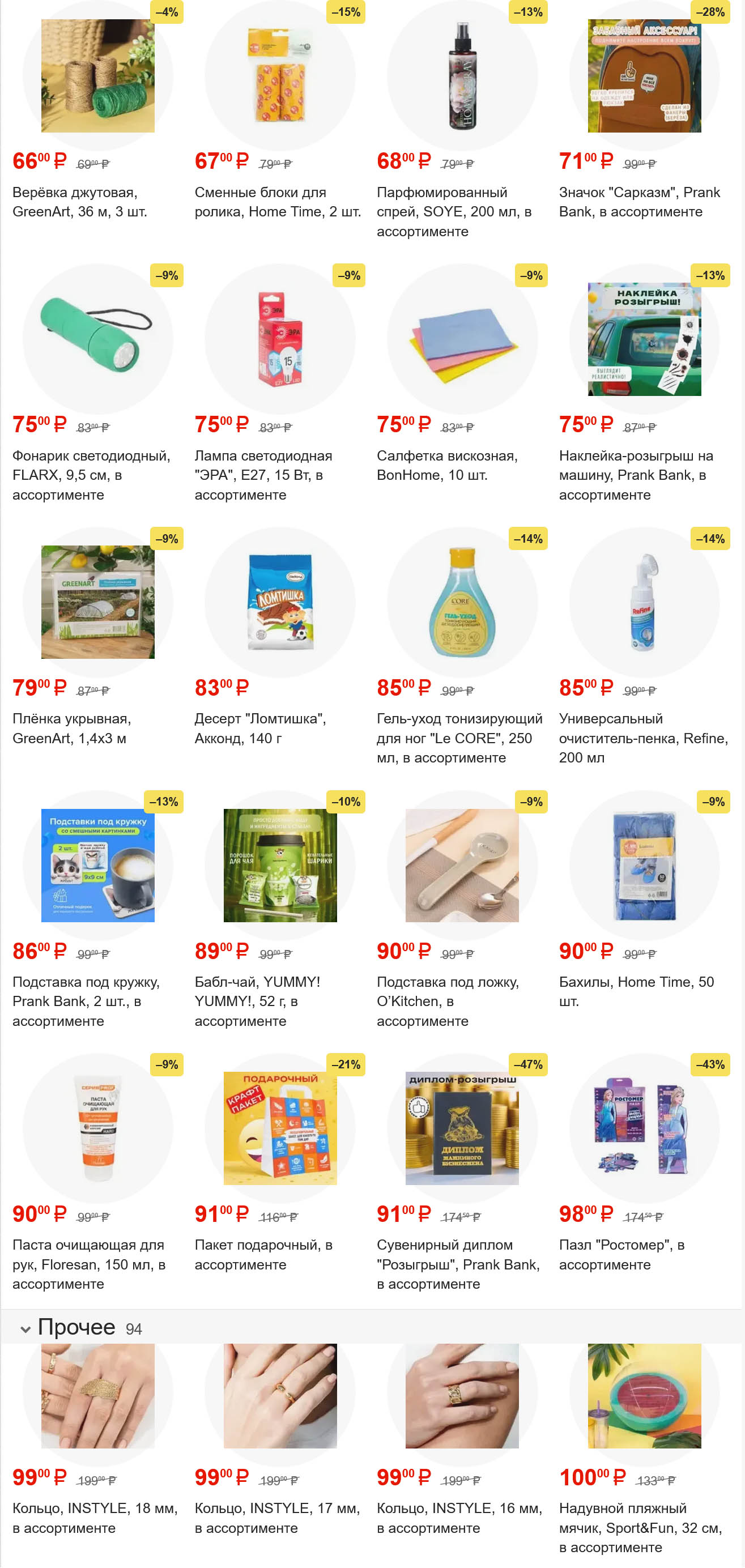Image resolution: width=745 pixels, height=1568 pixels.
Task: Open car prank sticker by Prank Bank
Action: (644, 339)
